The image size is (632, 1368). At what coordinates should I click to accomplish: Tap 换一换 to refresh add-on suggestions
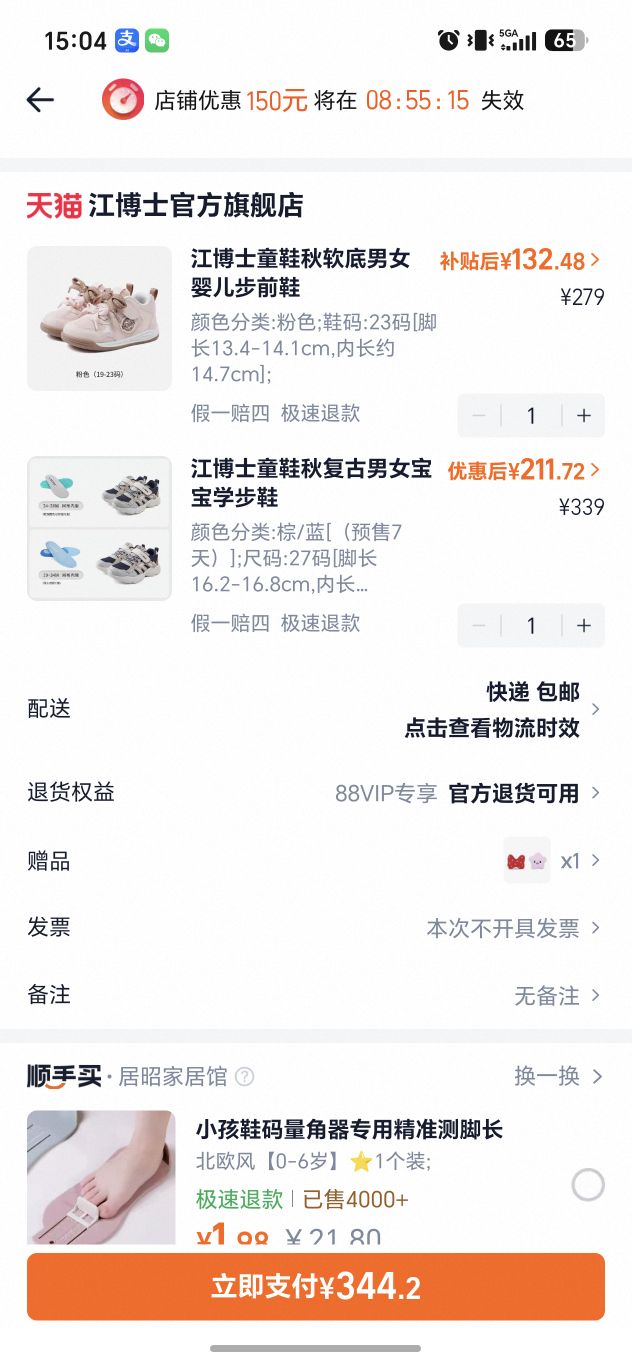558,1076
